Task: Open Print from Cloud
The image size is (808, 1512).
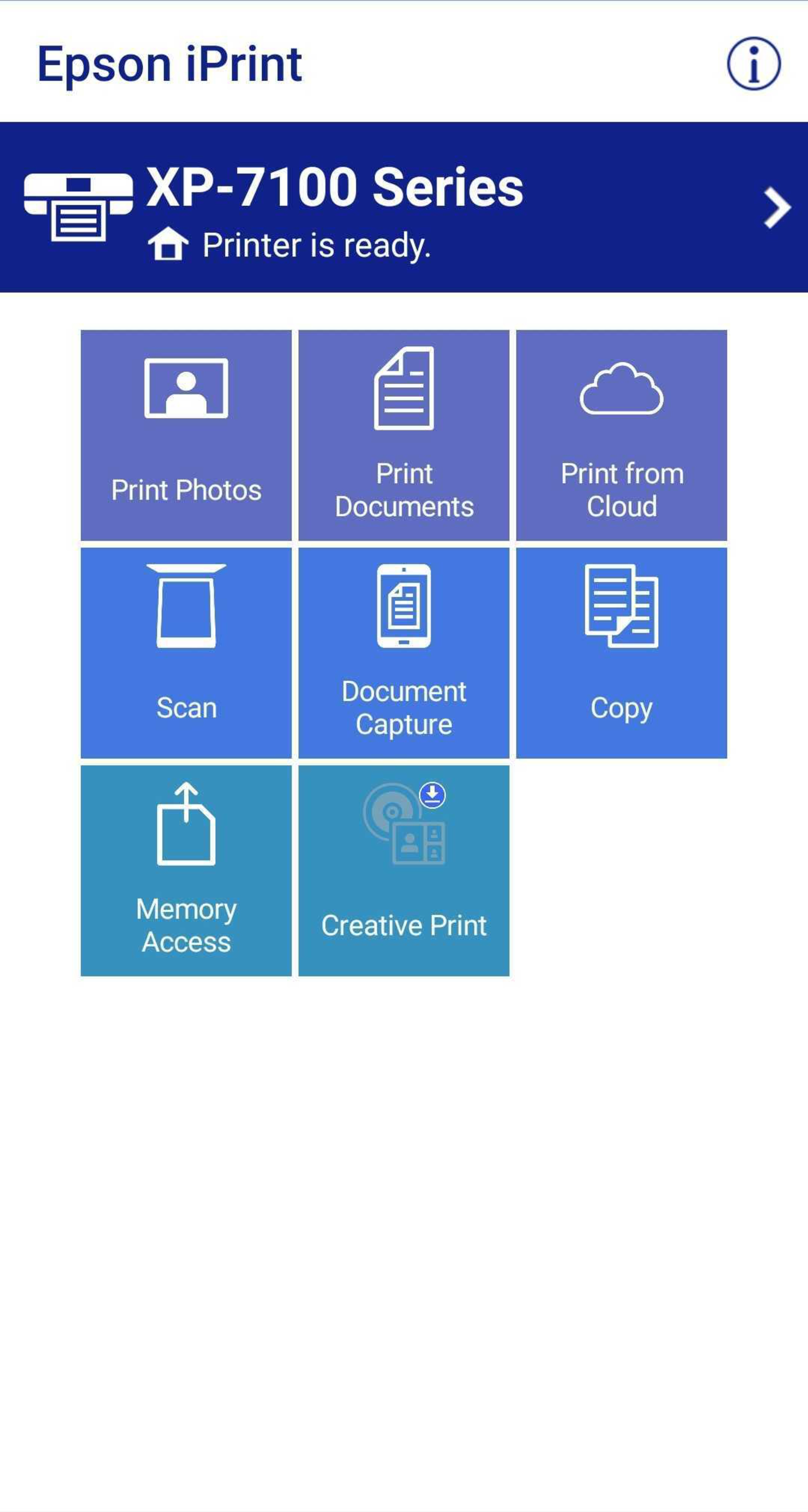Action: click(x=621, y=435)
